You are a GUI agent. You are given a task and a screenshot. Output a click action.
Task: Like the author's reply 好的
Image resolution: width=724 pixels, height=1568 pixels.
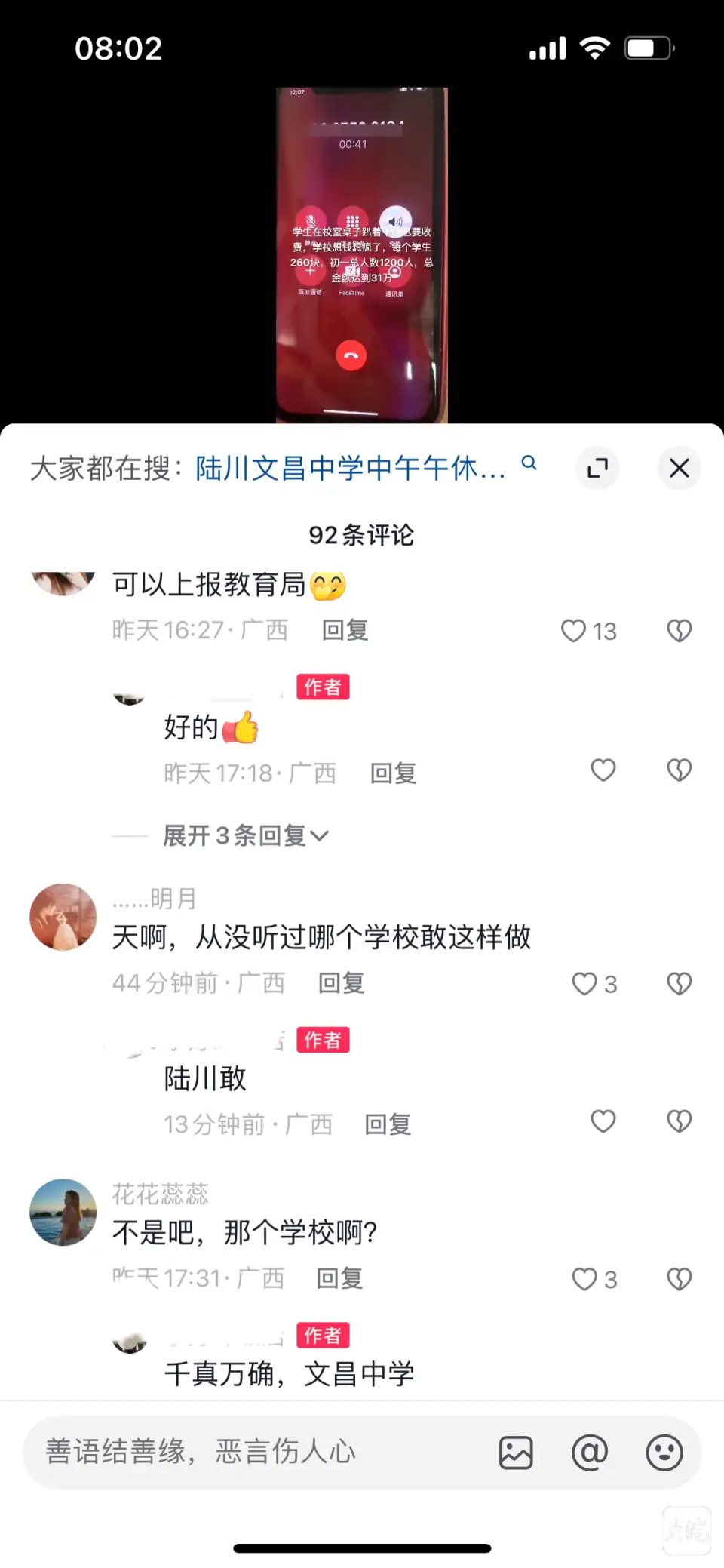click(x=603, y=770)
